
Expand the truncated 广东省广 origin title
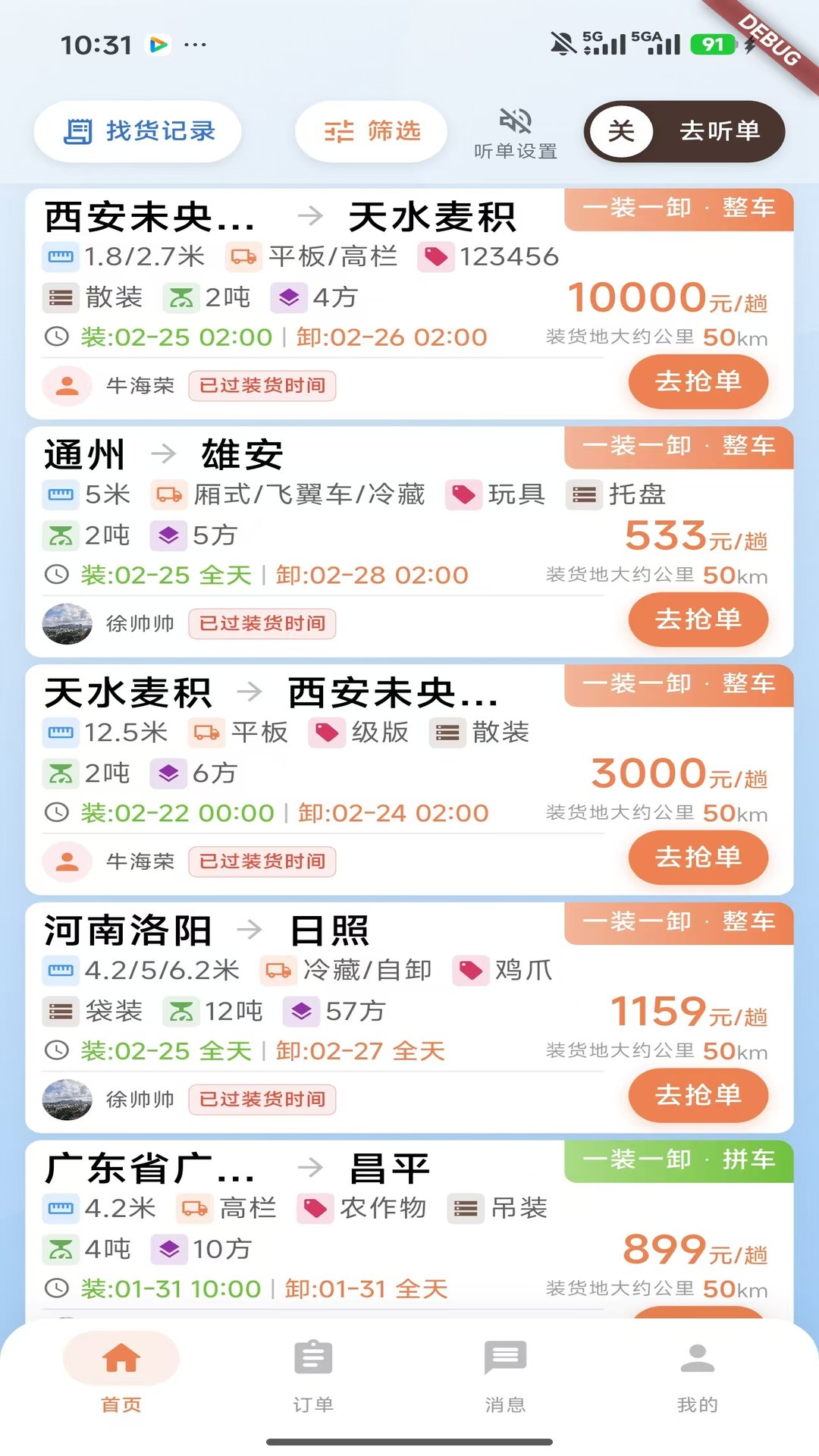pos(148,1166)
